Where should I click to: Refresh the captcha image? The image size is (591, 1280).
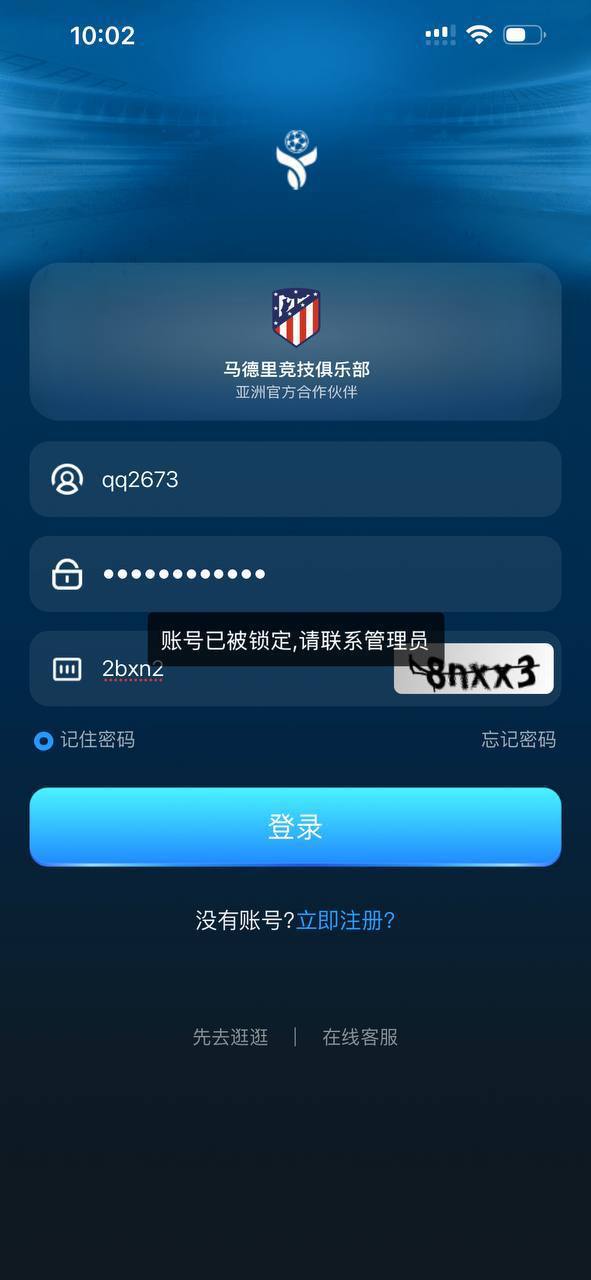pyautogui.click(x=473, y=670)
